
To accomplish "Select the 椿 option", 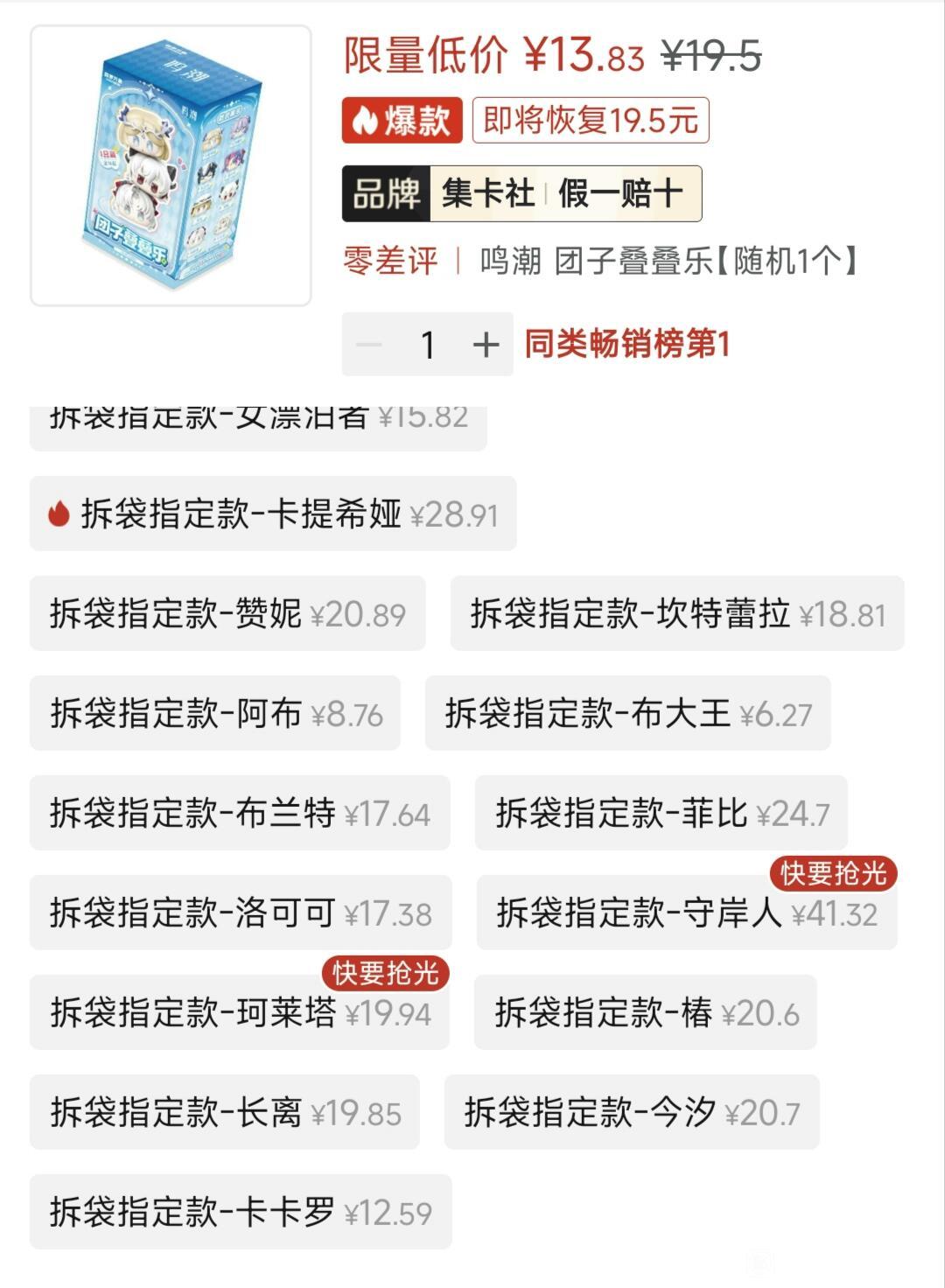I will [646, 1012].
